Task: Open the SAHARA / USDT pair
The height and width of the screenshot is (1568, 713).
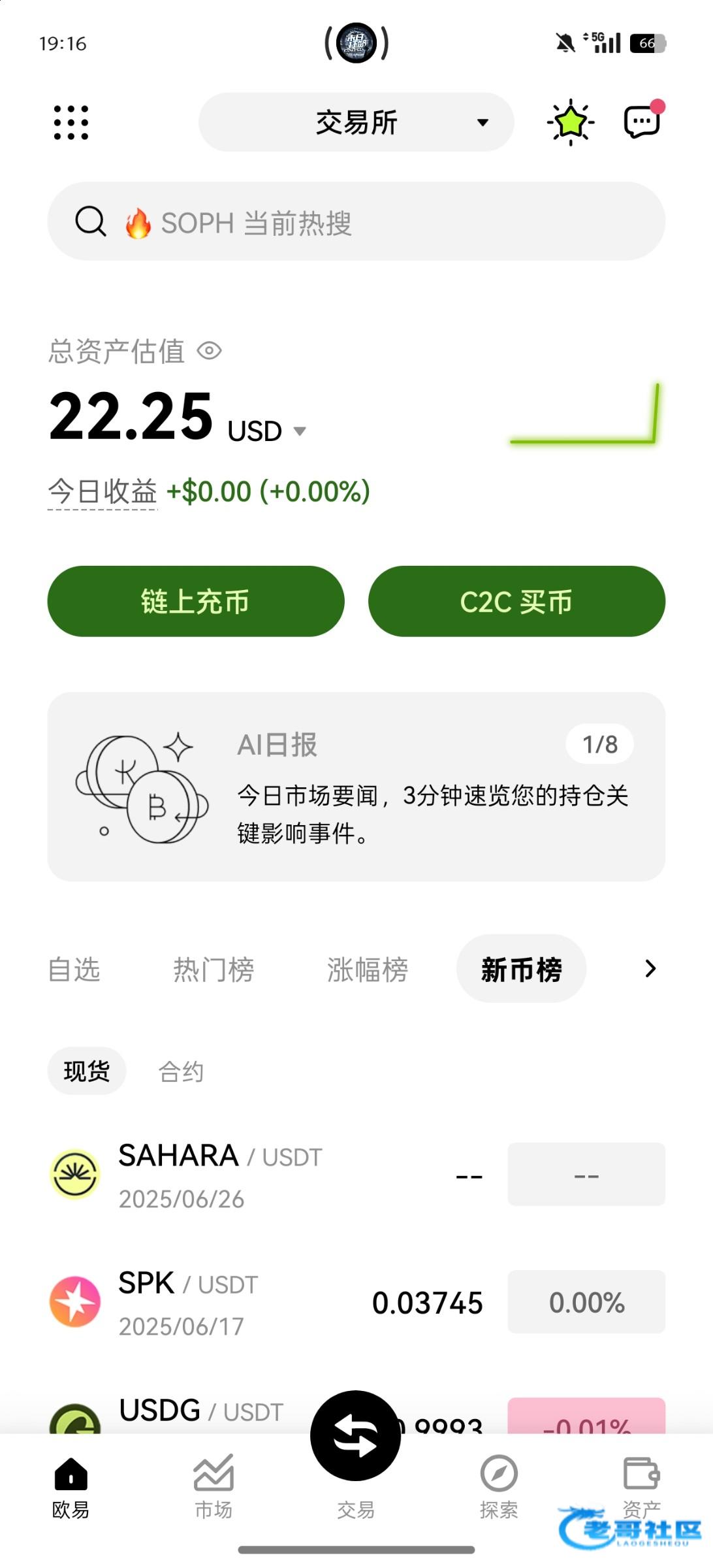Action: click(x=261, y=1174)
